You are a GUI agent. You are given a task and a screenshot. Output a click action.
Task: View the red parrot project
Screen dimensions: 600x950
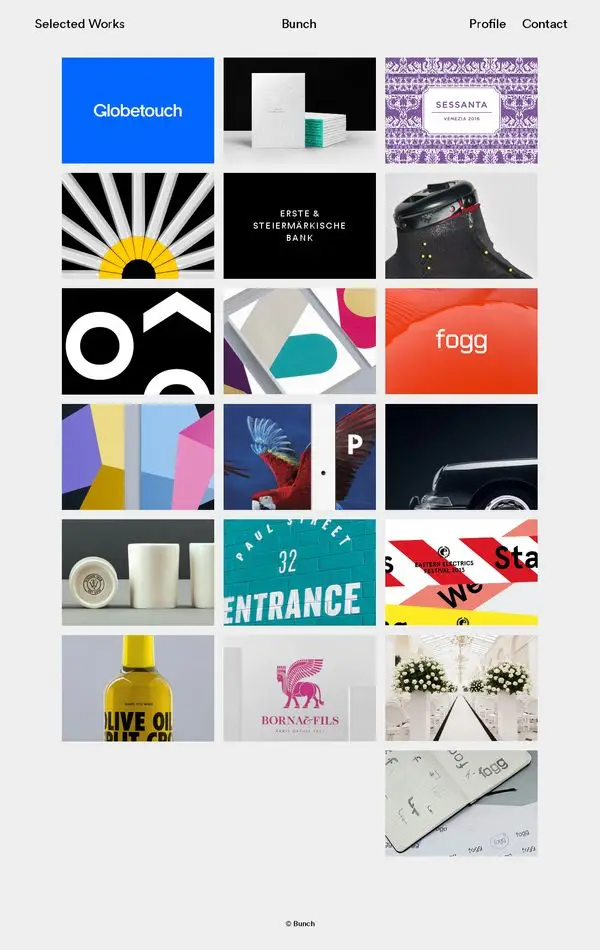coord(299,457)
